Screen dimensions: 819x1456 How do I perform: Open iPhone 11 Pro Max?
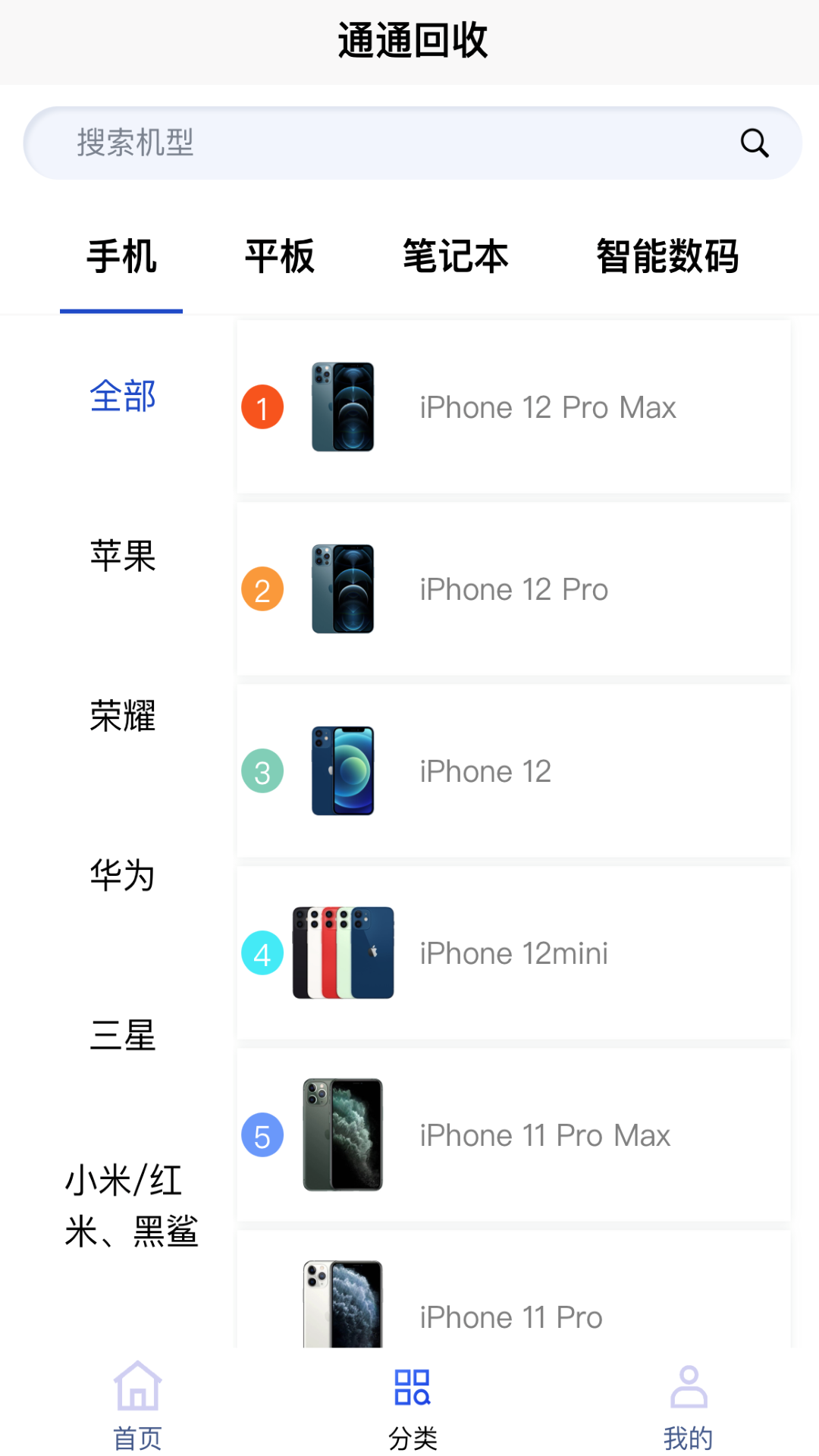pyautogui.click(x=513, y=1135)
